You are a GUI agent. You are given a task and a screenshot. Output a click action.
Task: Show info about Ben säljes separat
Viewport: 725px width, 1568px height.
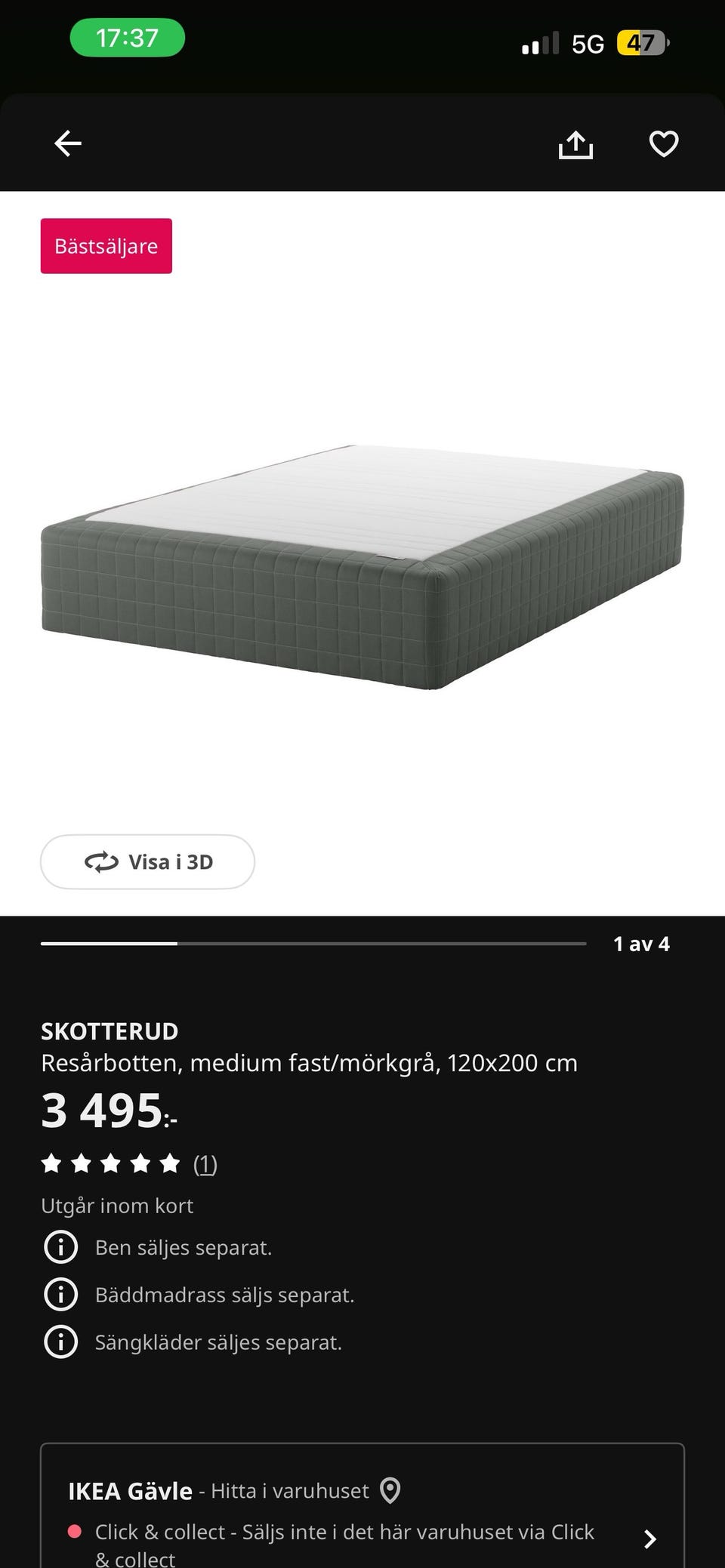point(61,1247)
